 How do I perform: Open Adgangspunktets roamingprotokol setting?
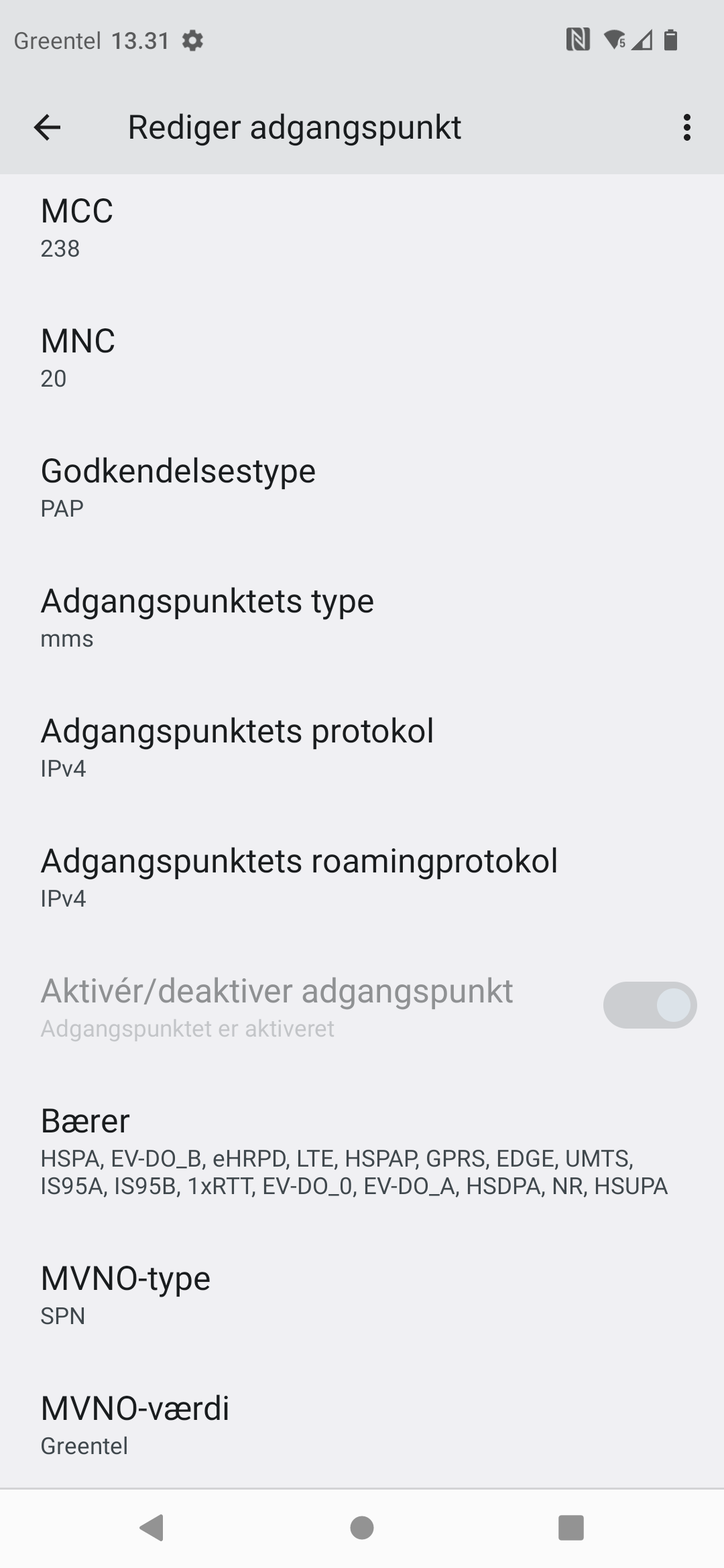coord(362,878)
